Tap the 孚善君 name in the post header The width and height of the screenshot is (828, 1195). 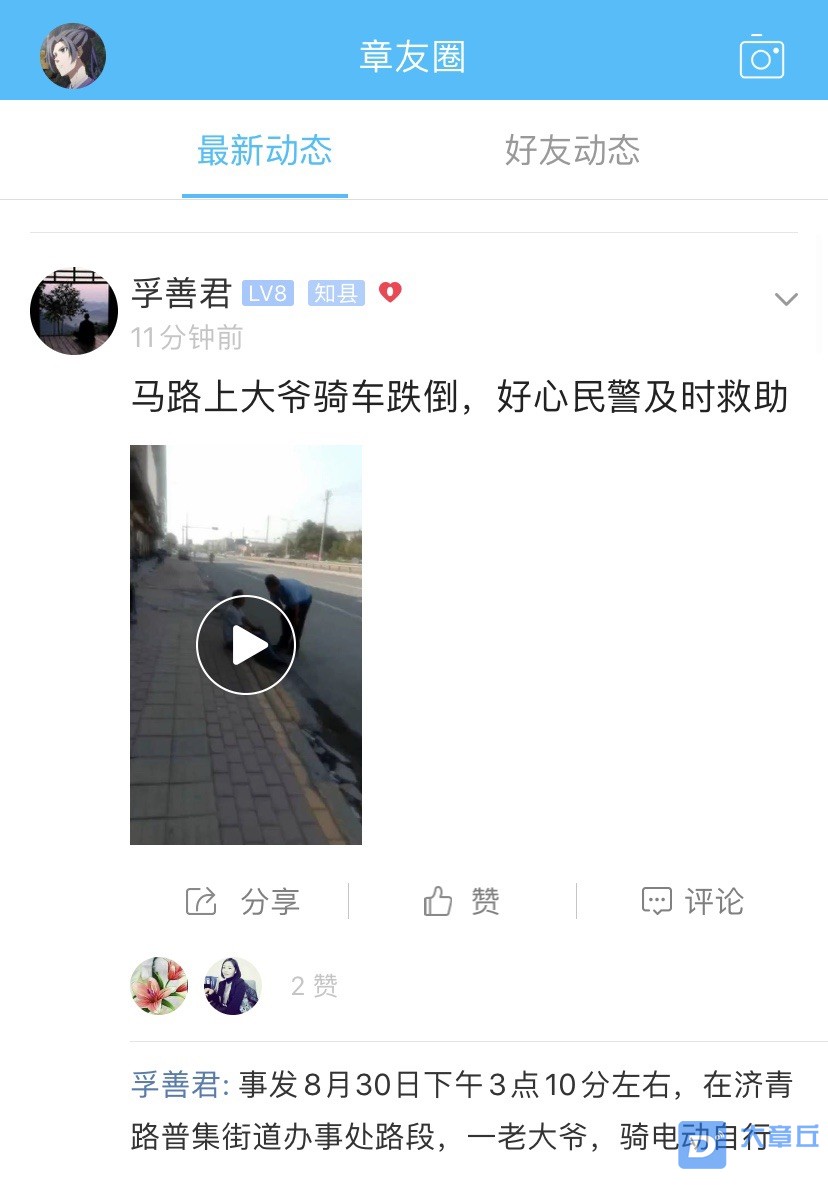[182, 293]
